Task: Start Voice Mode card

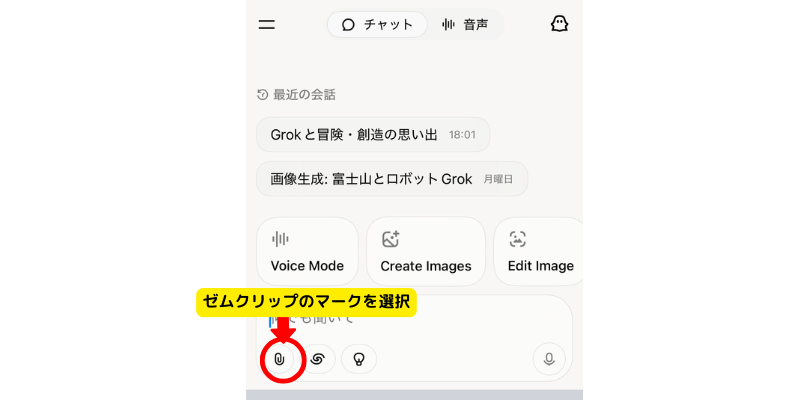Action: [x=307, y=251]
